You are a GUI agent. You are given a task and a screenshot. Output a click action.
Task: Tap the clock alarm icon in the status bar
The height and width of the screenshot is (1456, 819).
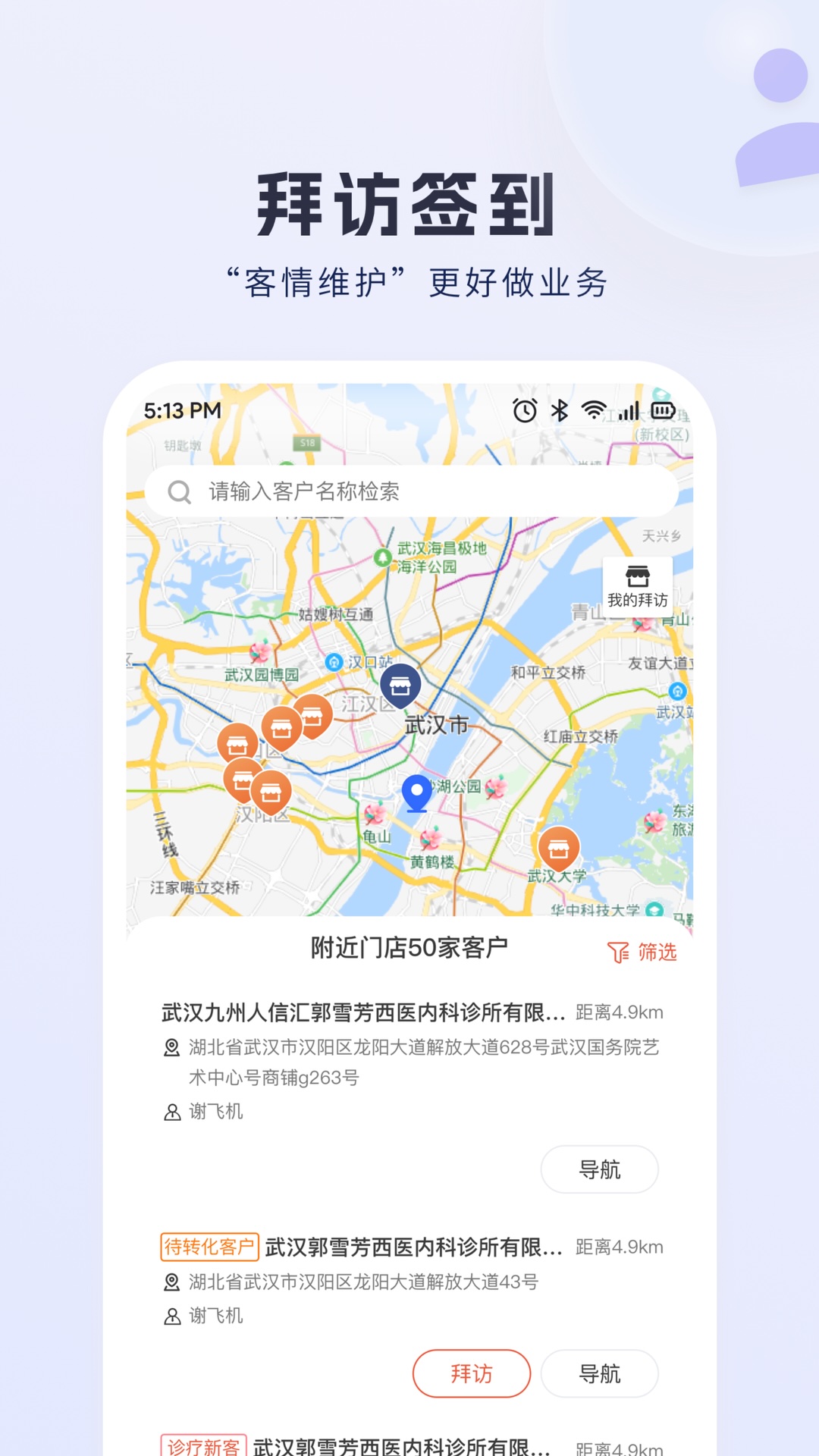coord(524,409)
